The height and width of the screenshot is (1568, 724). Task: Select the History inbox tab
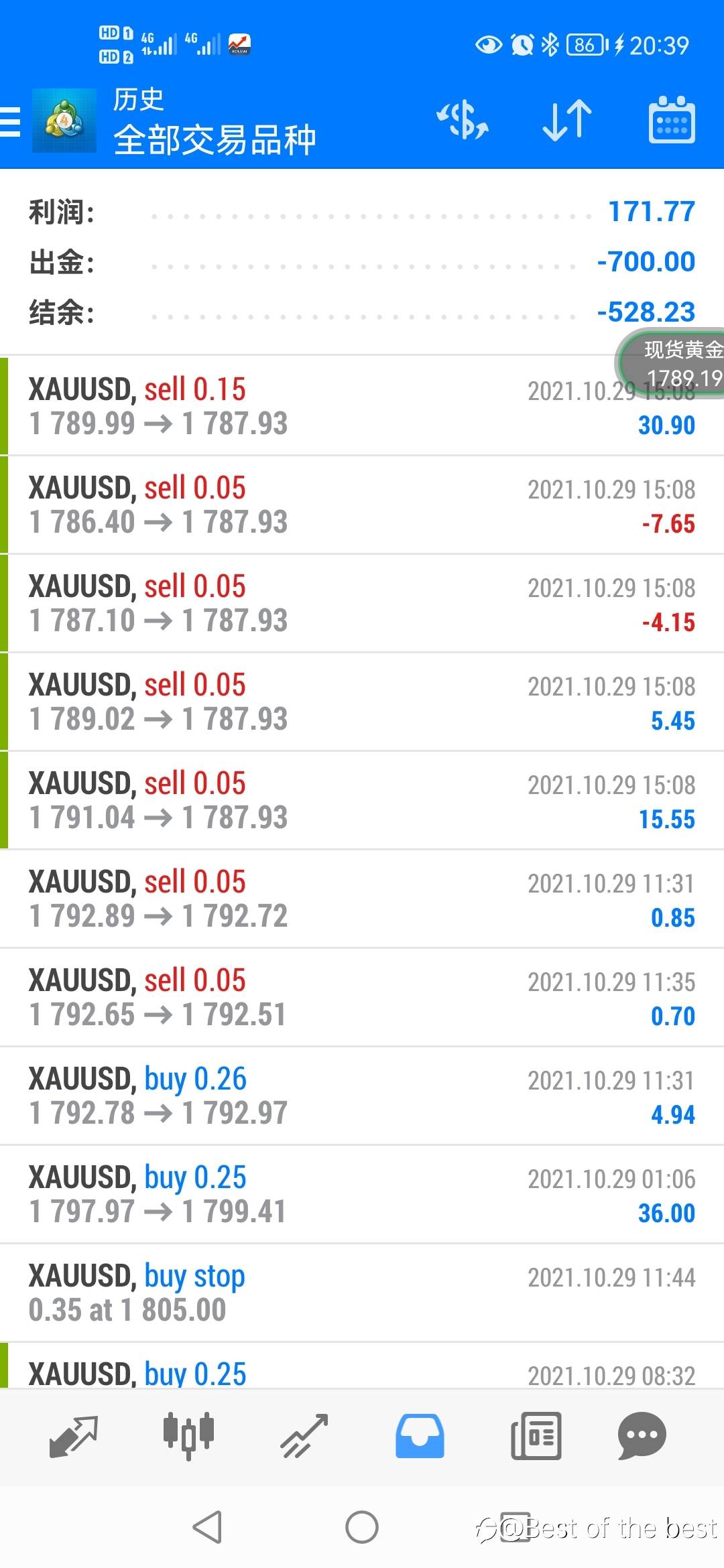point(420,1436)
